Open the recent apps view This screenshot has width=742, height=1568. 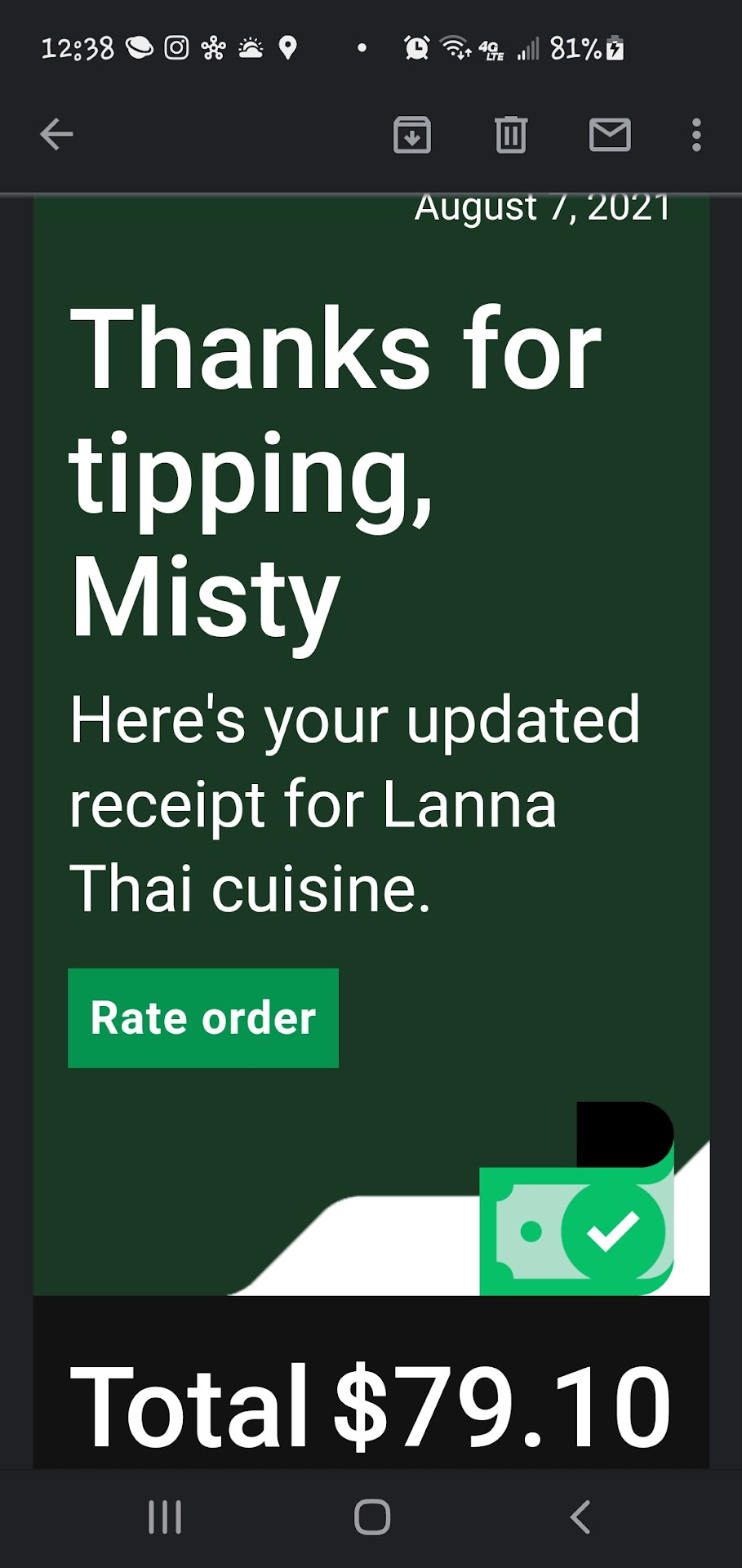(165, 1517)
